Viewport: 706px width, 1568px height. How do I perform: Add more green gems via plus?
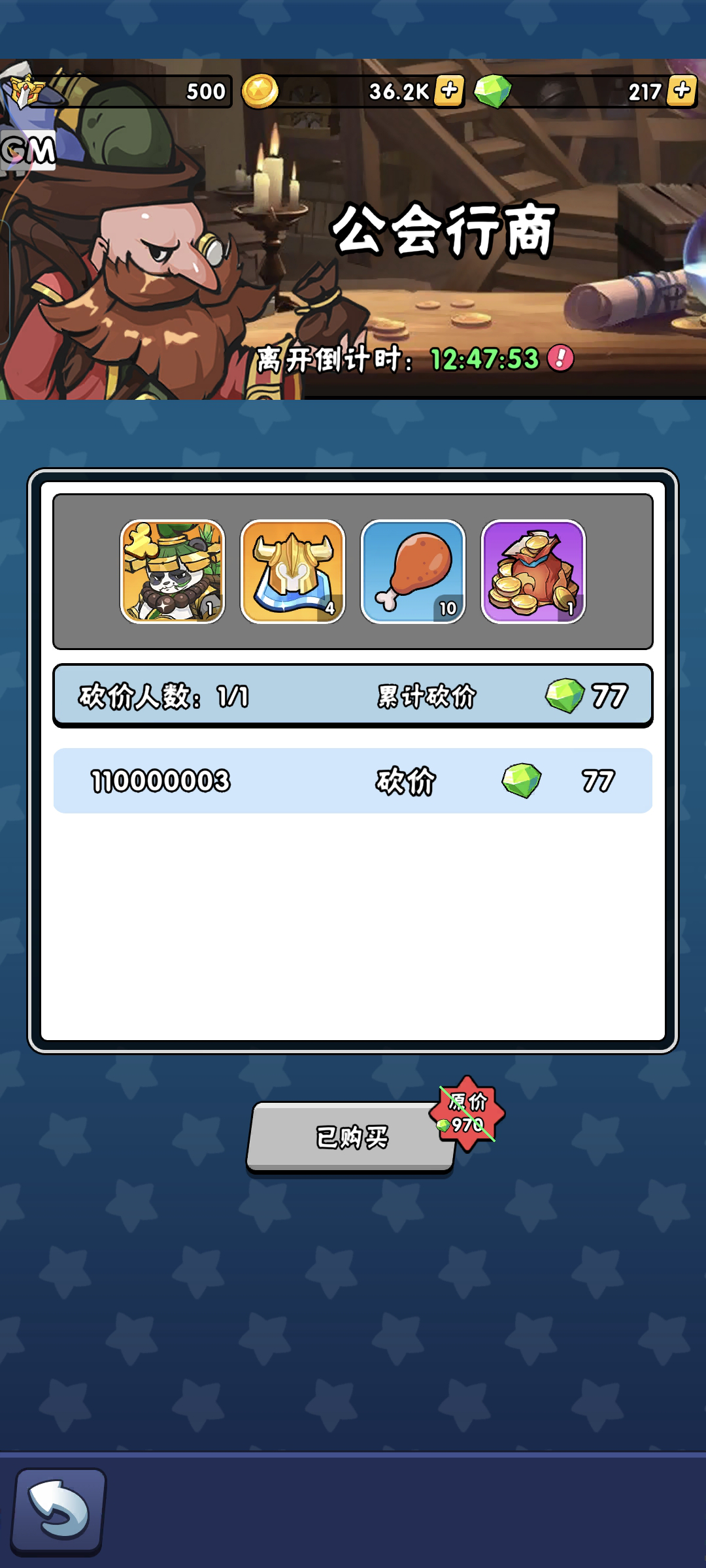tap(682, 91)
